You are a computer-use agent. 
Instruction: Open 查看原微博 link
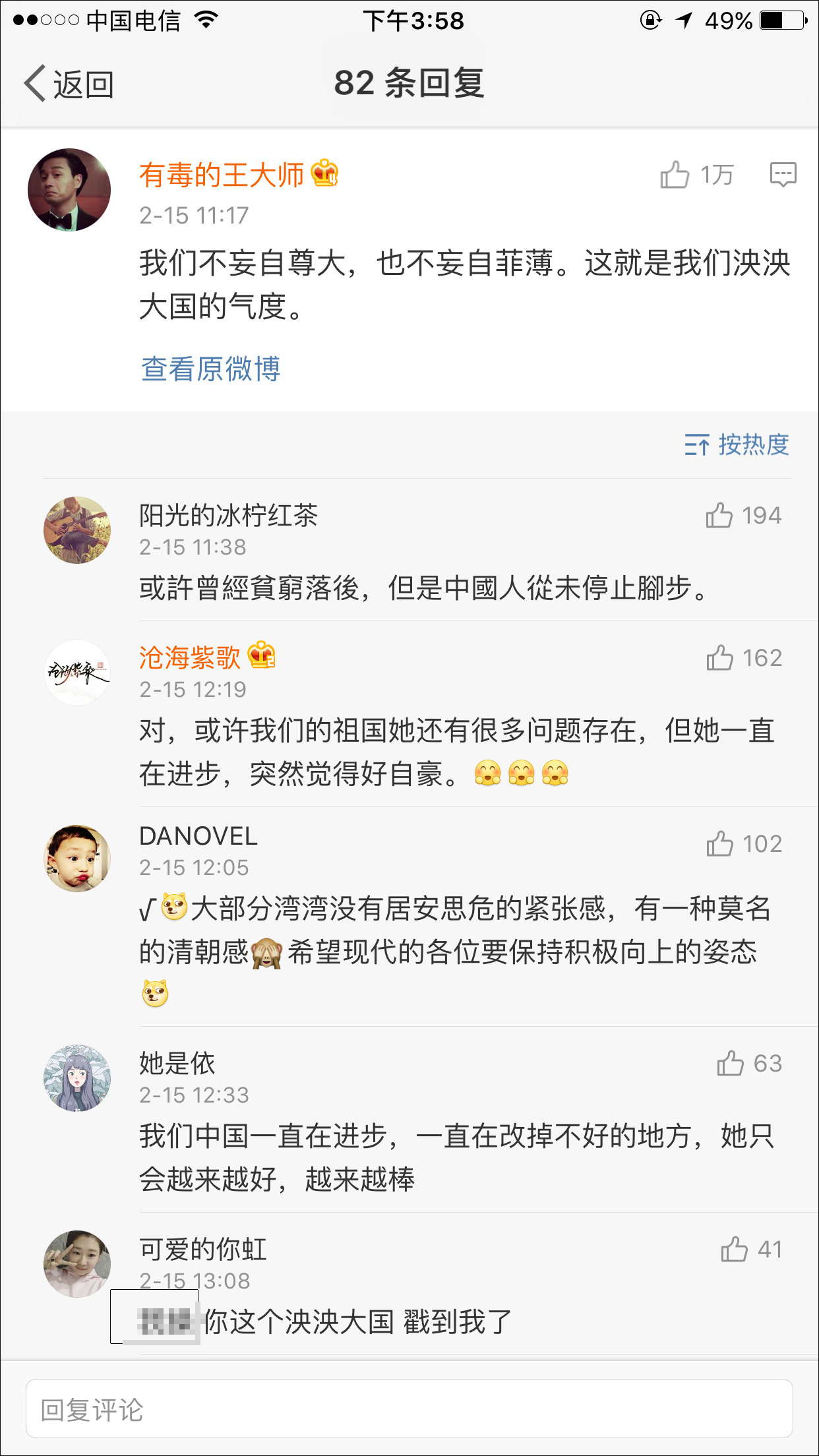(211, 369)
